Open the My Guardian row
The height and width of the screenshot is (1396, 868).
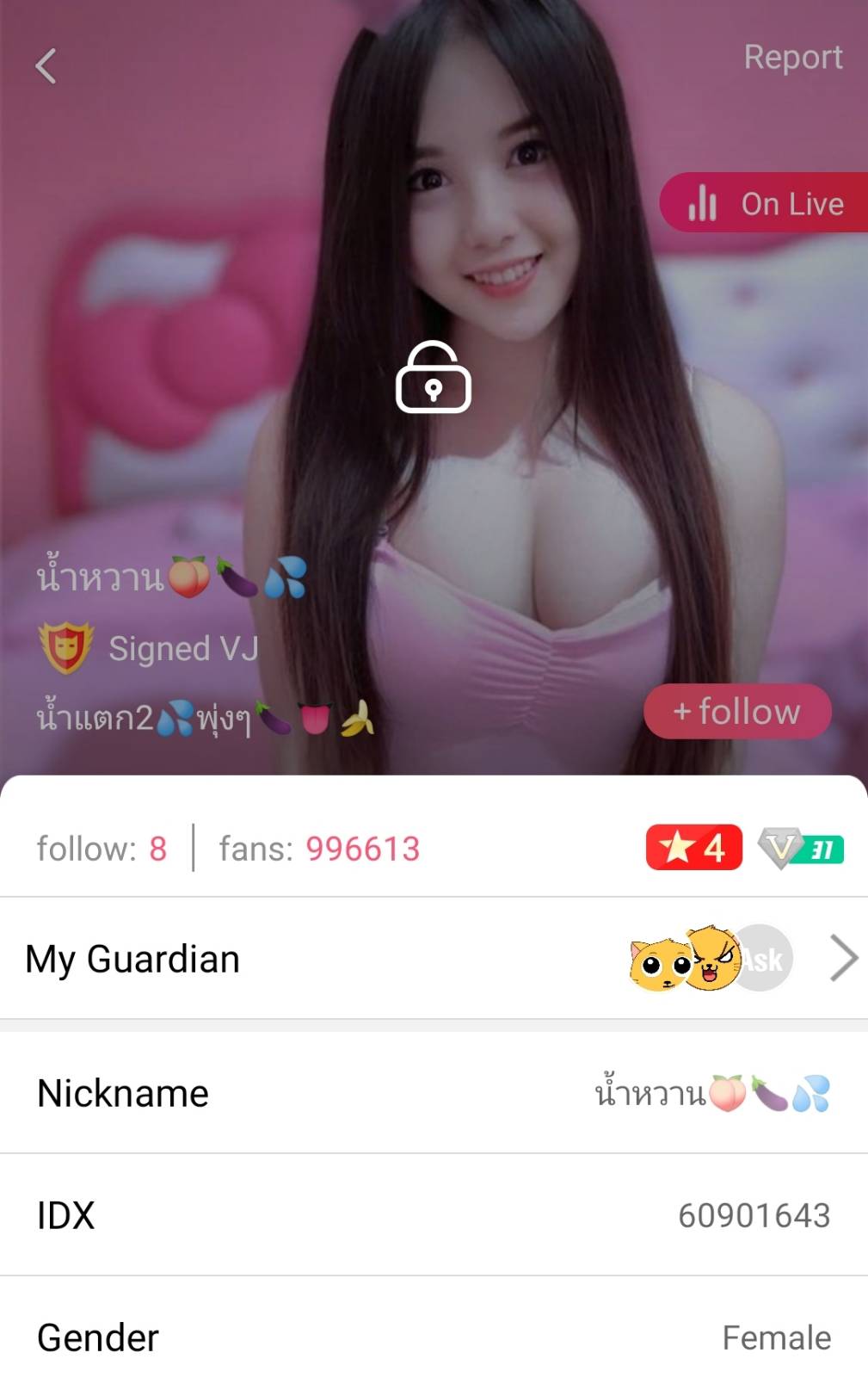[434, 958]
